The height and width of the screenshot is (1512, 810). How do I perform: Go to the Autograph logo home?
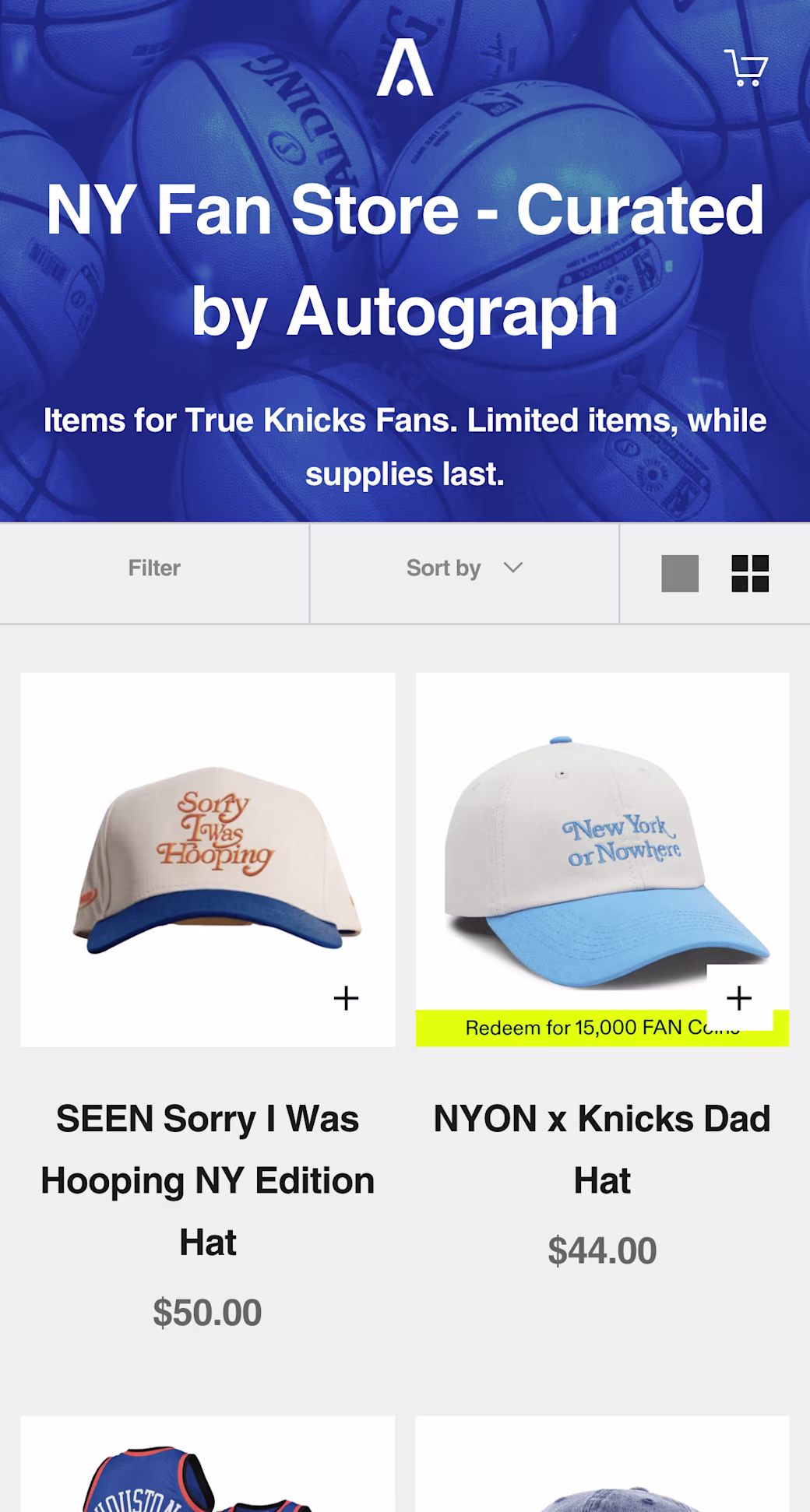pos(404,68)
